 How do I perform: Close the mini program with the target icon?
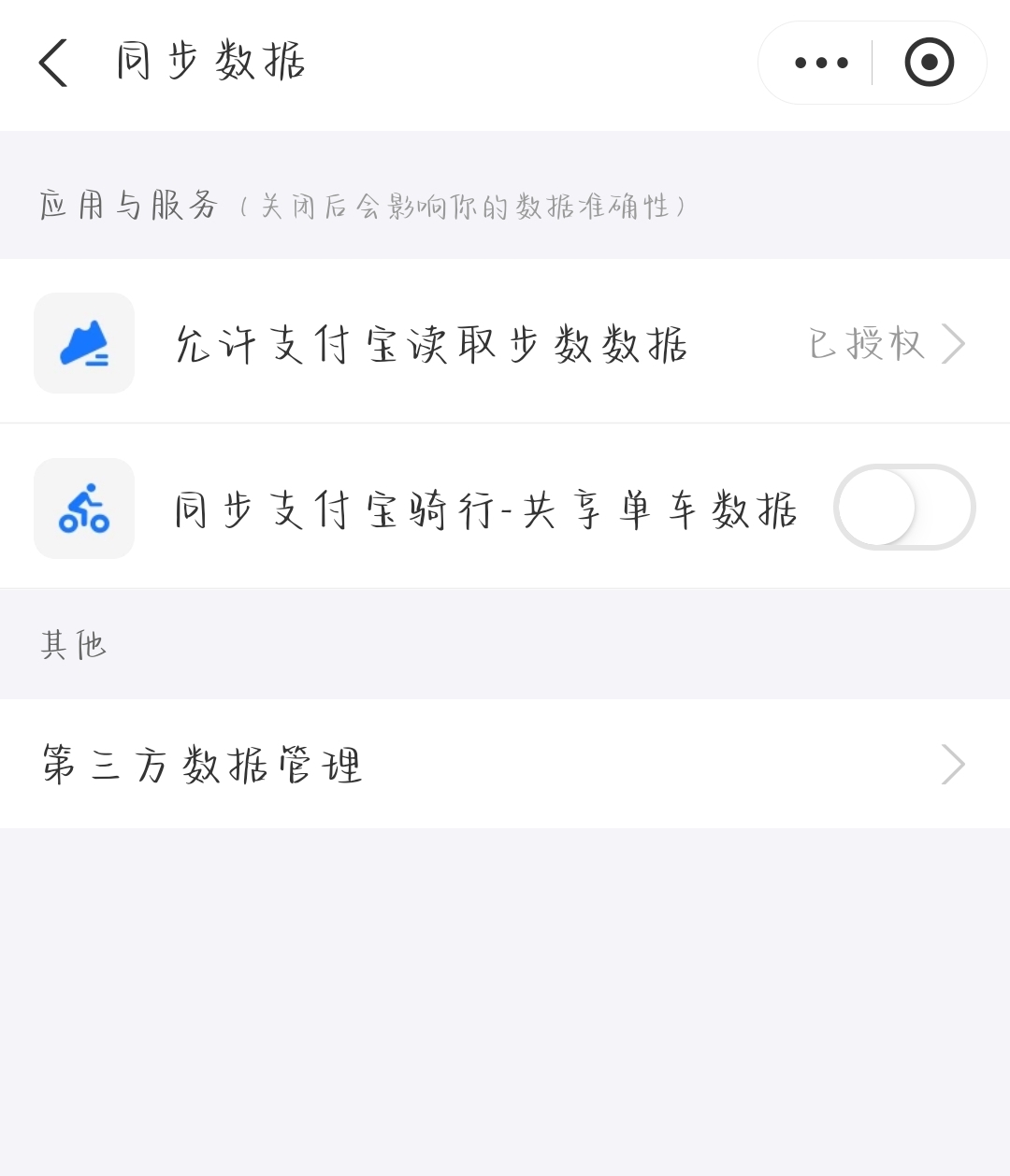tap(929, 63)
